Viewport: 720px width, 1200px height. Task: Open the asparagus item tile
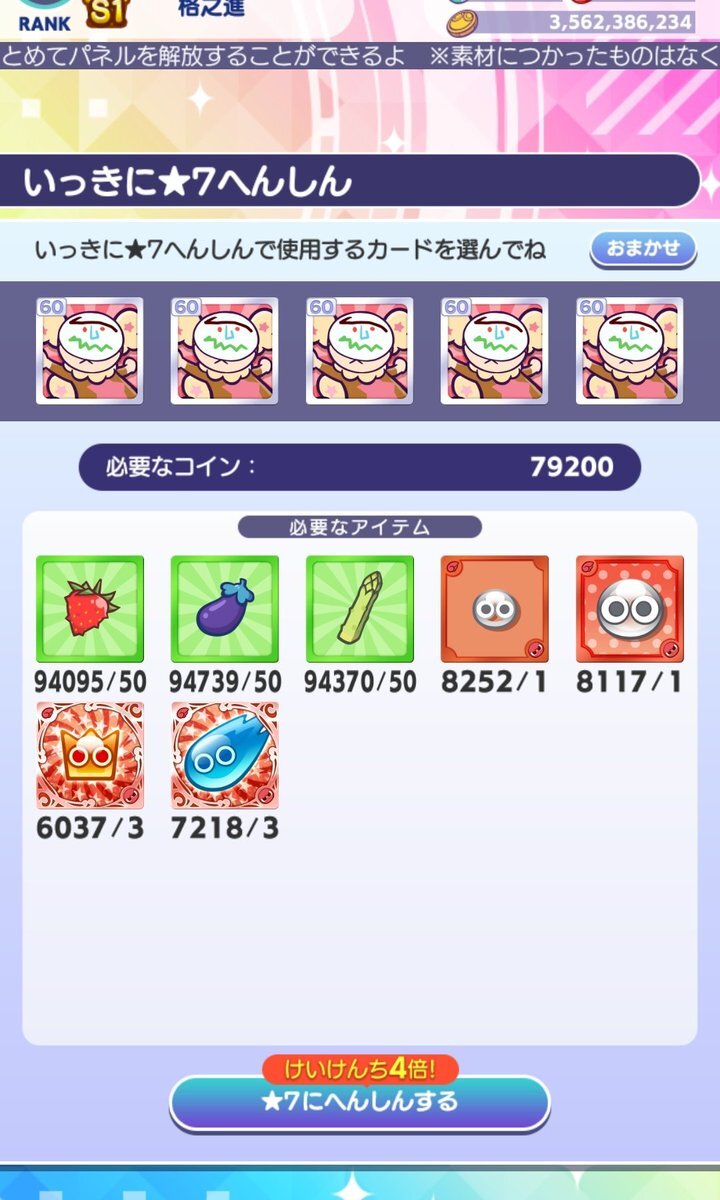point(360,609)
